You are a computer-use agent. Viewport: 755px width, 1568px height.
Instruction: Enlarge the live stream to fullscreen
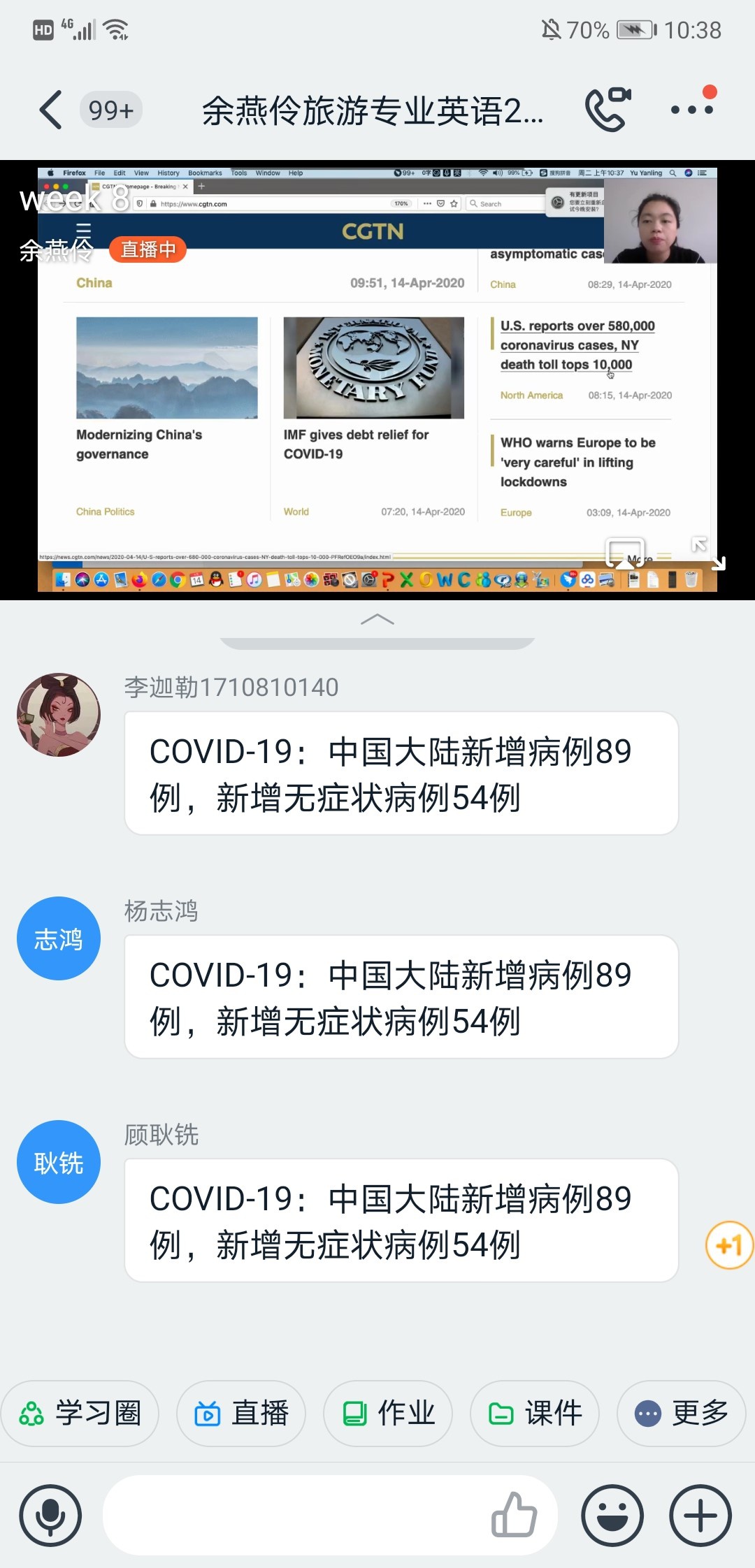(x=707, y=553)
